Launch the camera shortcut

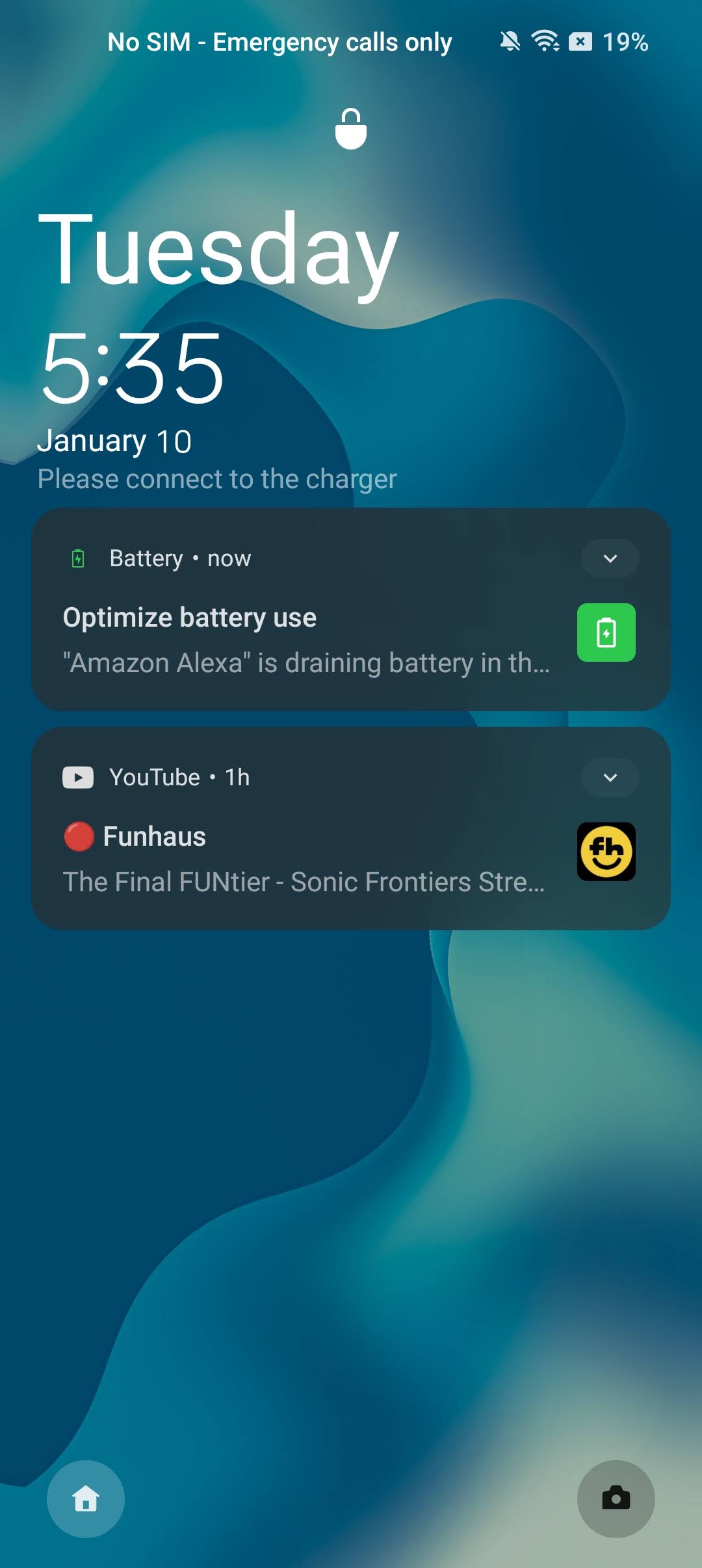(x=616, y=1499)
